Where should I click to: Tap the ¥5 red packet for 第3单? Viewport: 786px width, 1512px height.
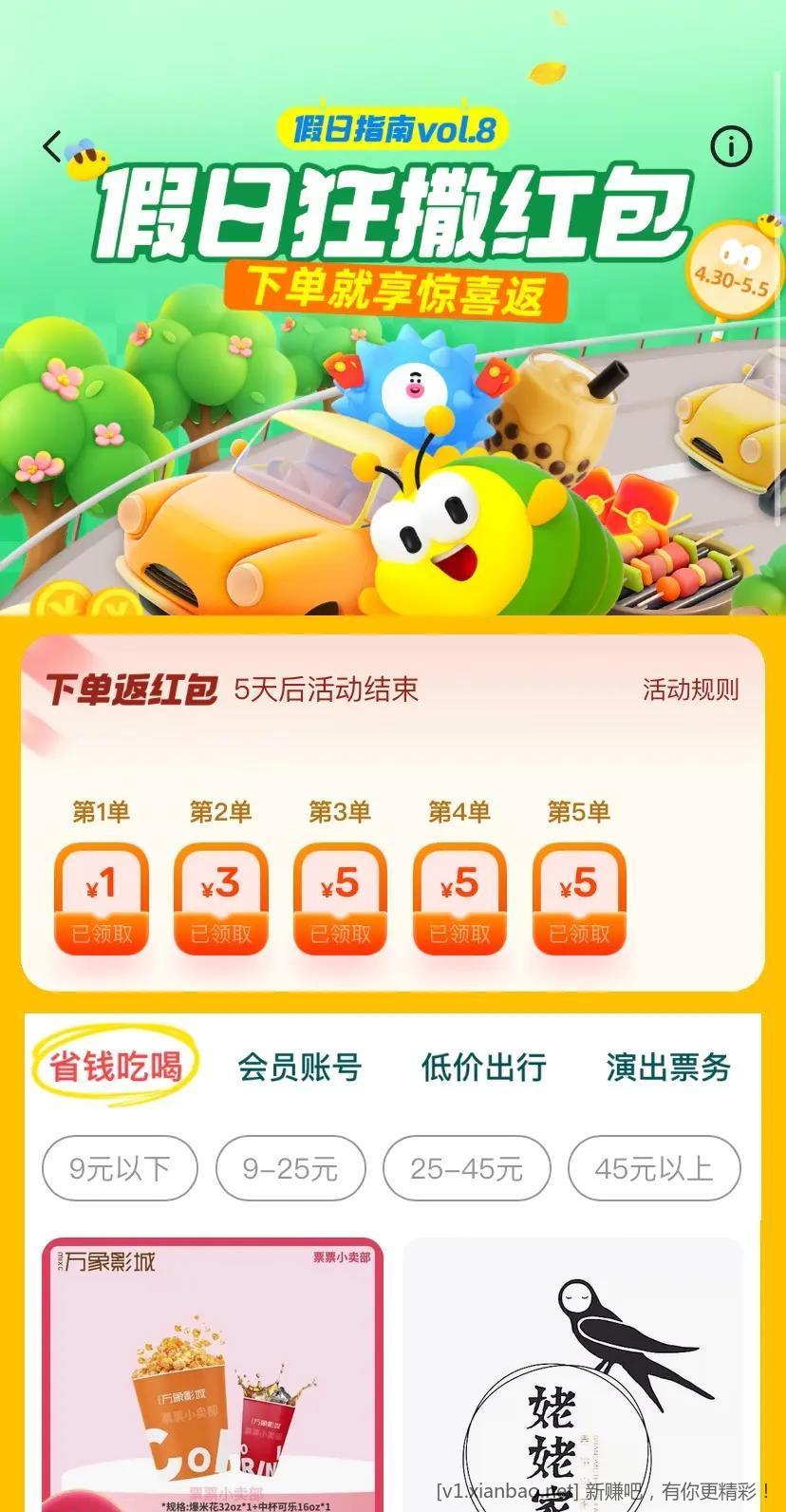click(x=341, y=898)
